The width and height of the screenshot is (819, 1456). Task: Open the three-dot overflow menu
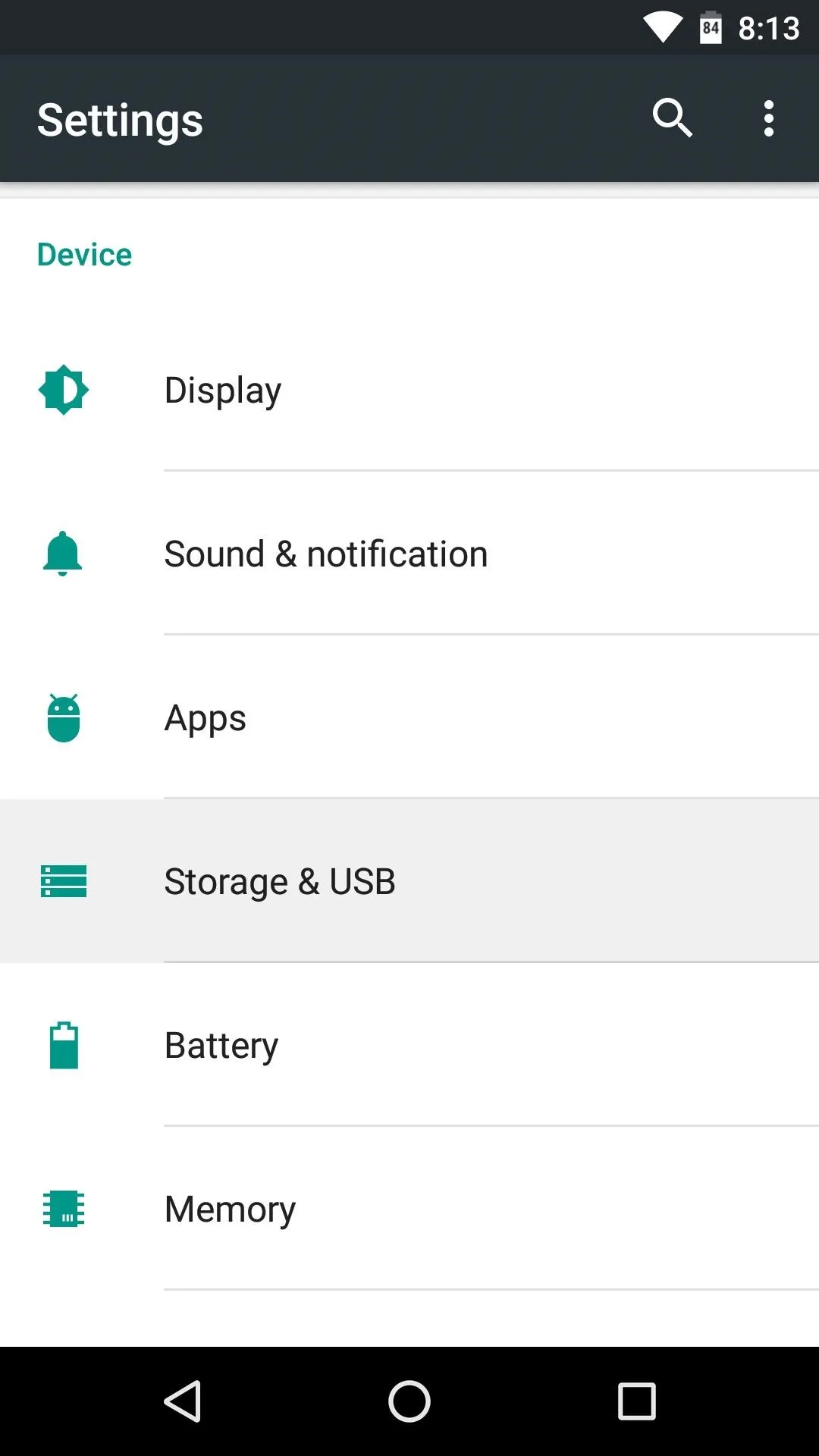pos(769,118)
